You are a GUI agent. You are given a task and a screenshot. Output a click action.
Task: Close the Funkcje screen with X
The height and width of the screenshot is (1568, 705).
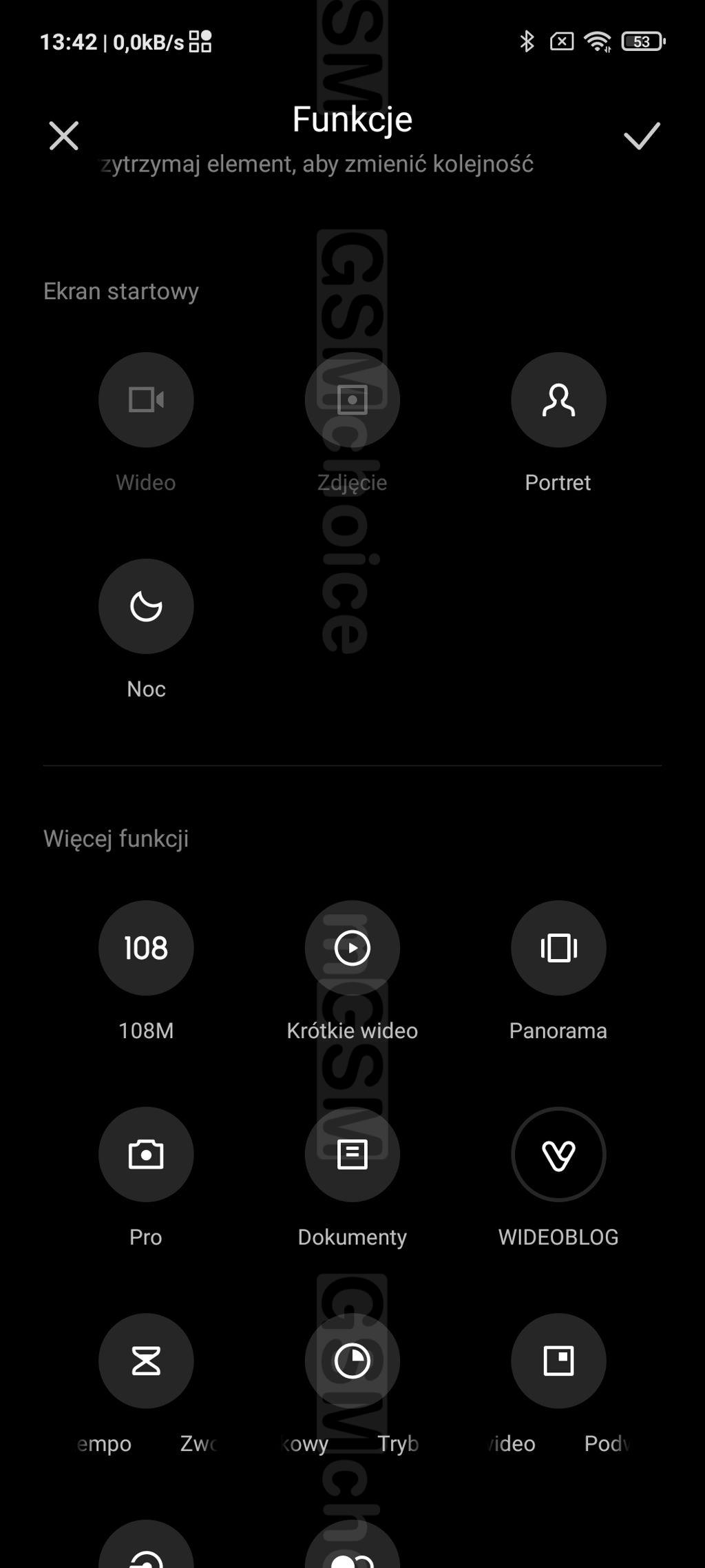click(64, 136)
